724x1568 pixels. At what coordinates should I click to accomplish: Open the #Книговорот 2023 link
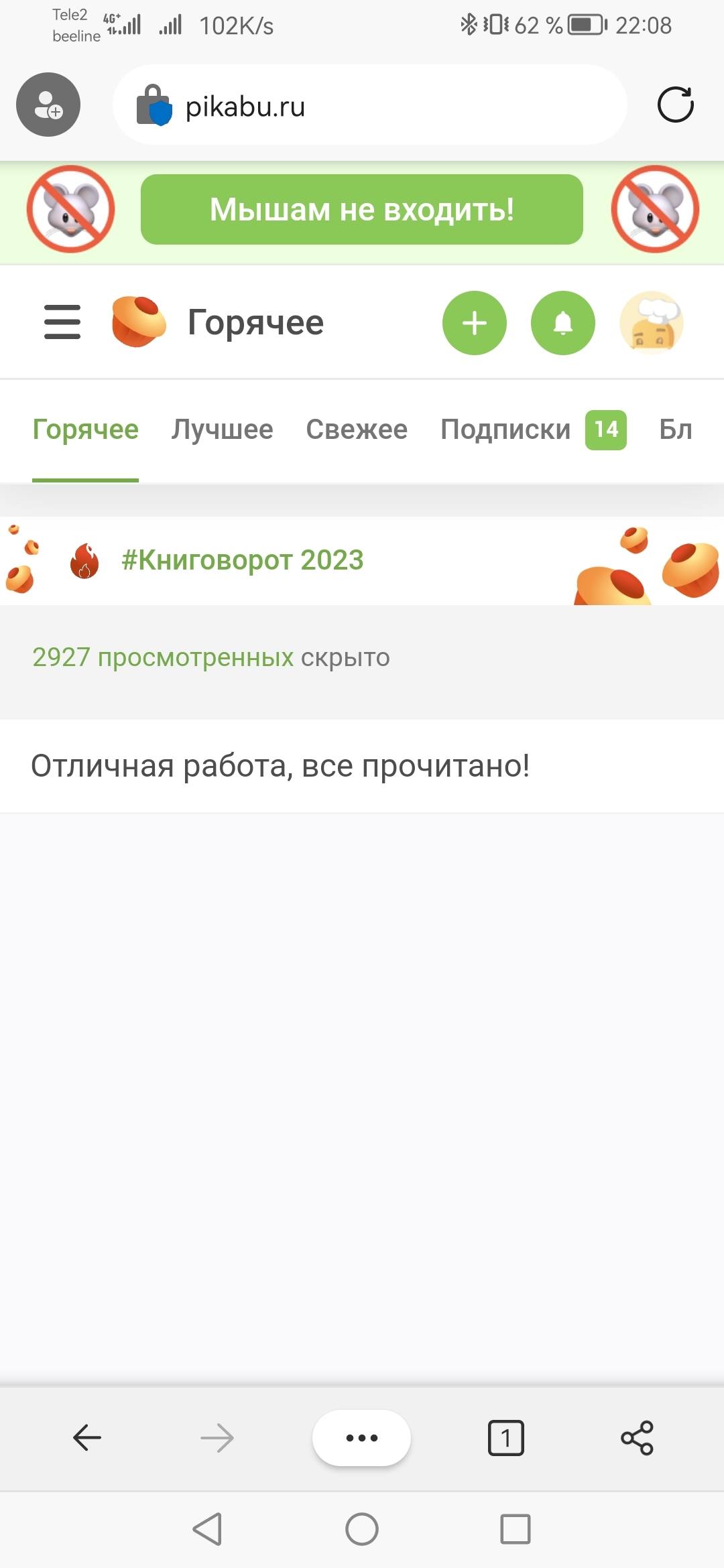click(x=242, y=560)
